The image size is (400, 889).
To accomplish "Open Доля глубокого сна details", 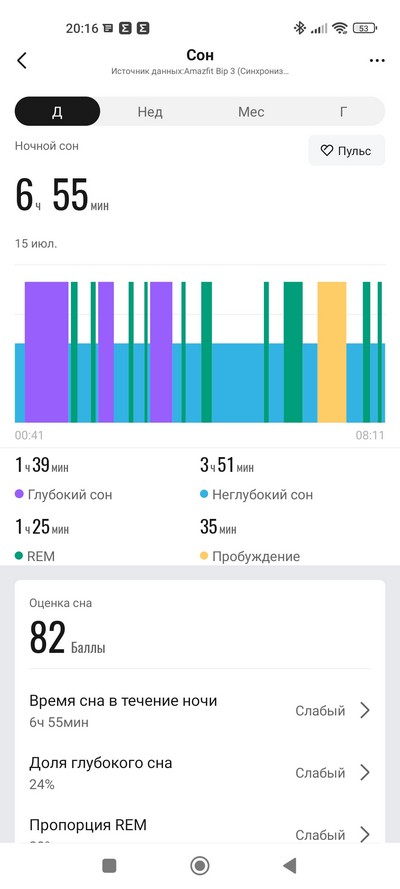I will click(x=200, y=773).
